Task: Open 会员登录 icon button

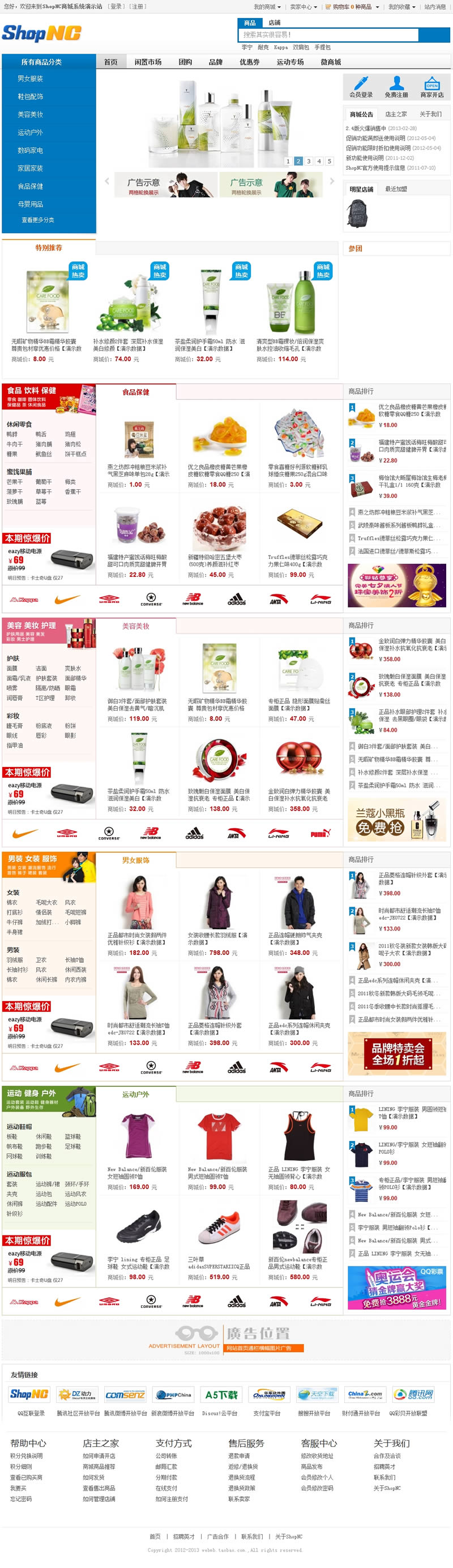Action: tap(361, 87)
